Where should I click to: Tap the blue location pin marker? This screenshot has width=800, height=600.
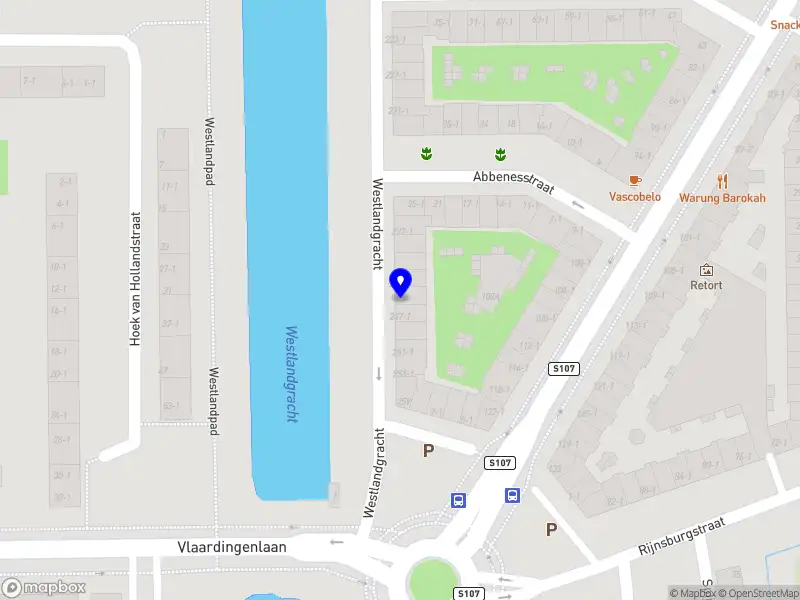pos(401,283)
